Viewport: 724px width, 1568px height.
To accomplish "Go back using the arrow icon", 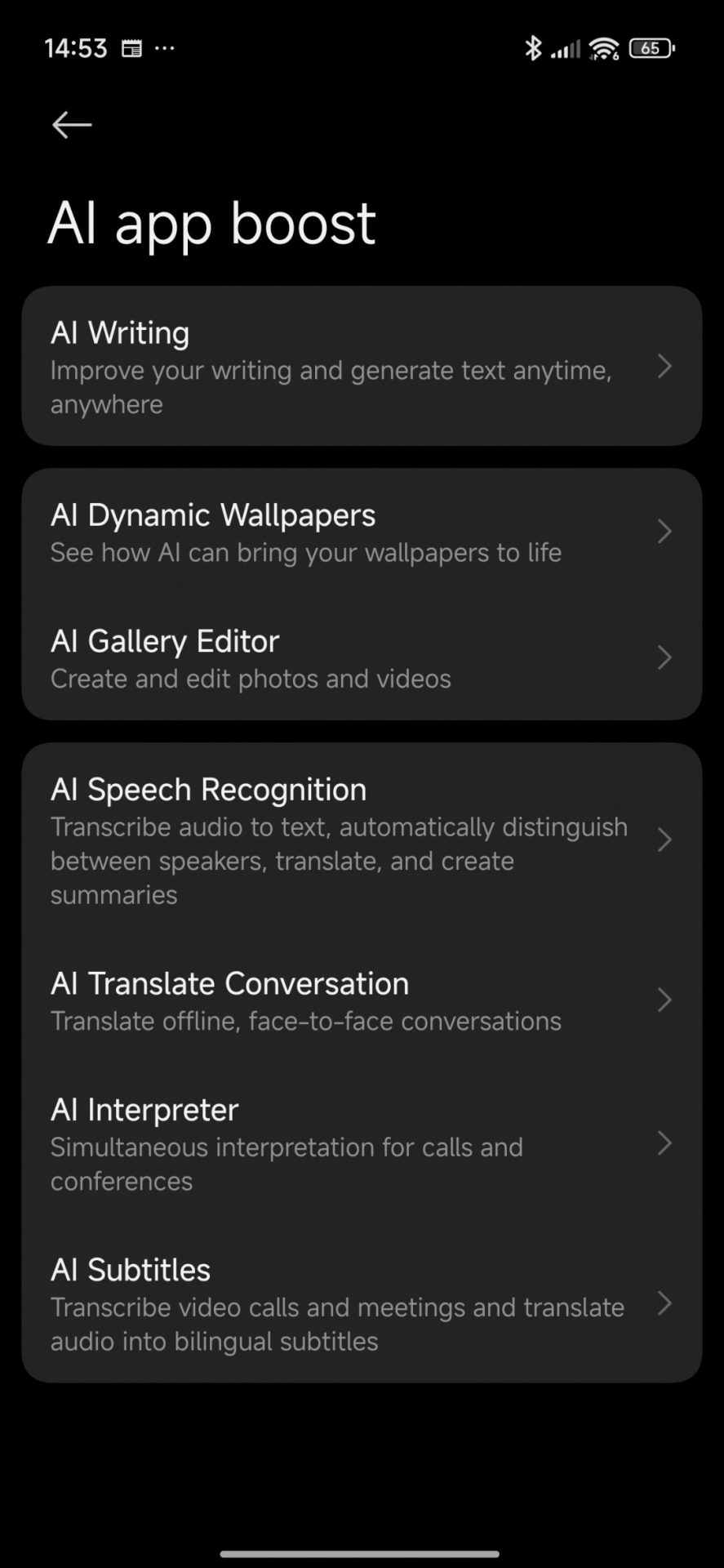I will point(72,125).
